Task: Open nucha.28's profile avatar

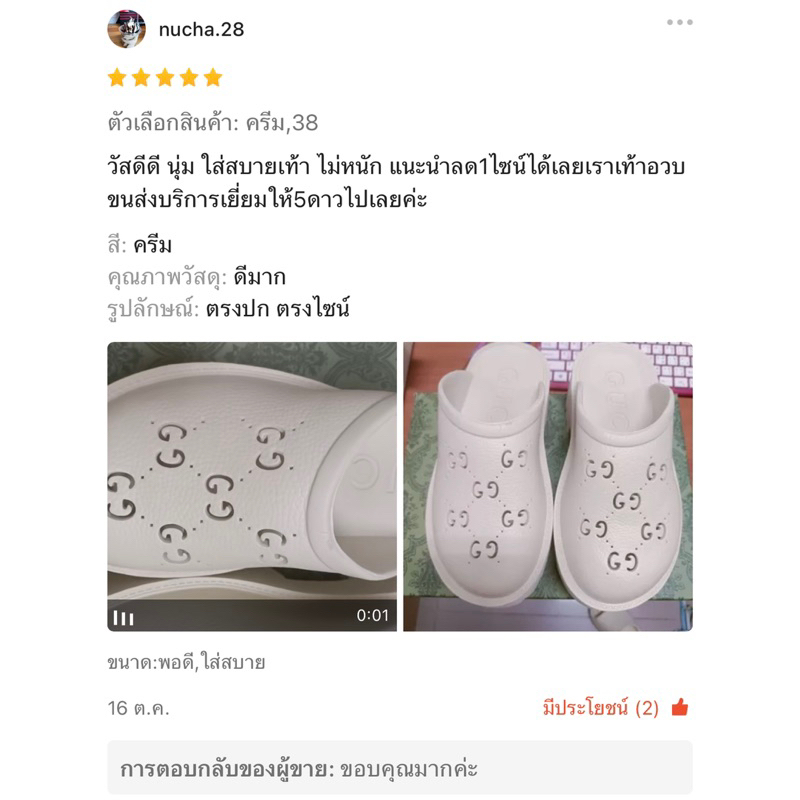Action: (127, 30)
